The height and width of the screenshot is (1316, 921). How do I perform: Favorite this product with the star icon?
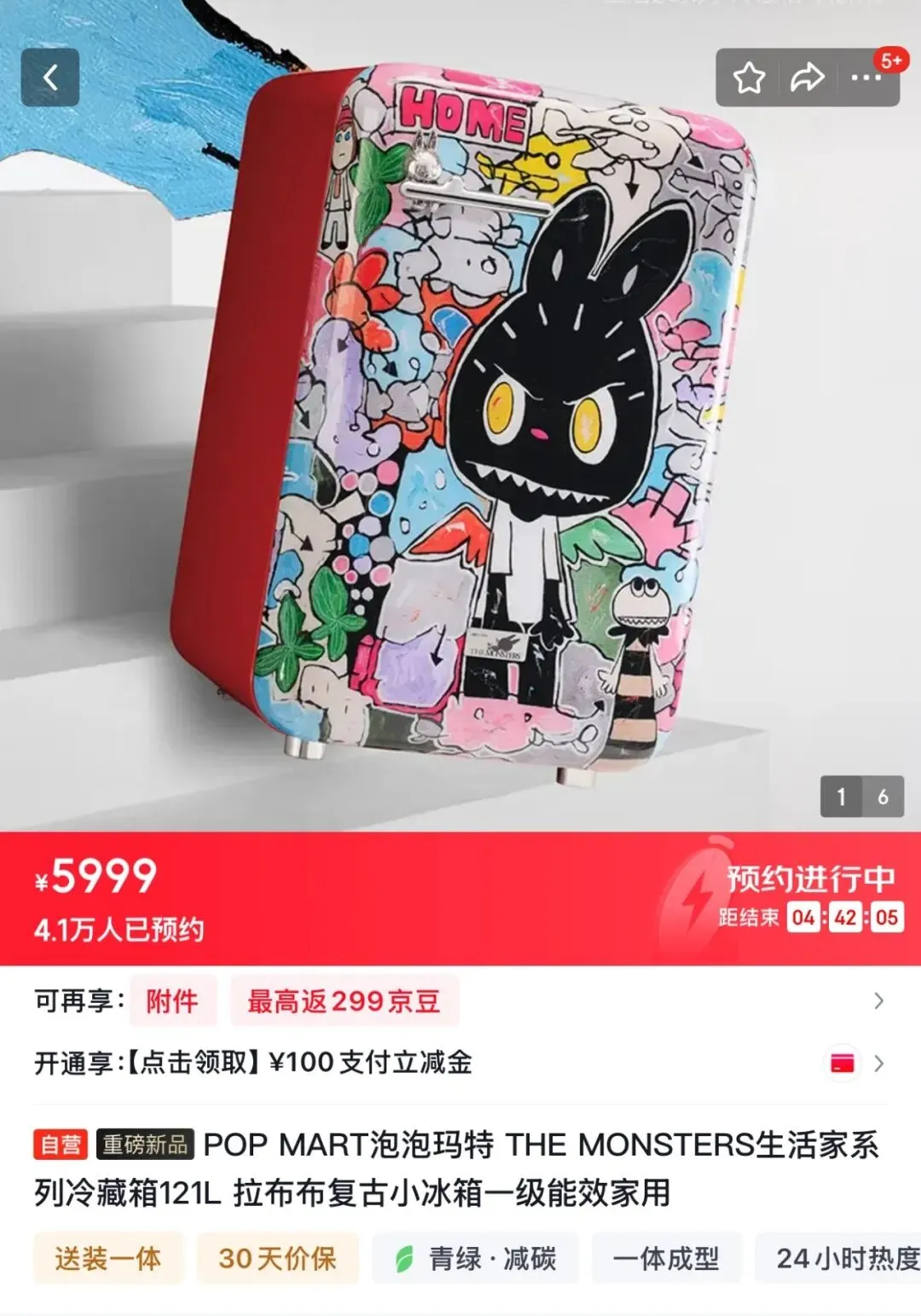coord(749,78)
